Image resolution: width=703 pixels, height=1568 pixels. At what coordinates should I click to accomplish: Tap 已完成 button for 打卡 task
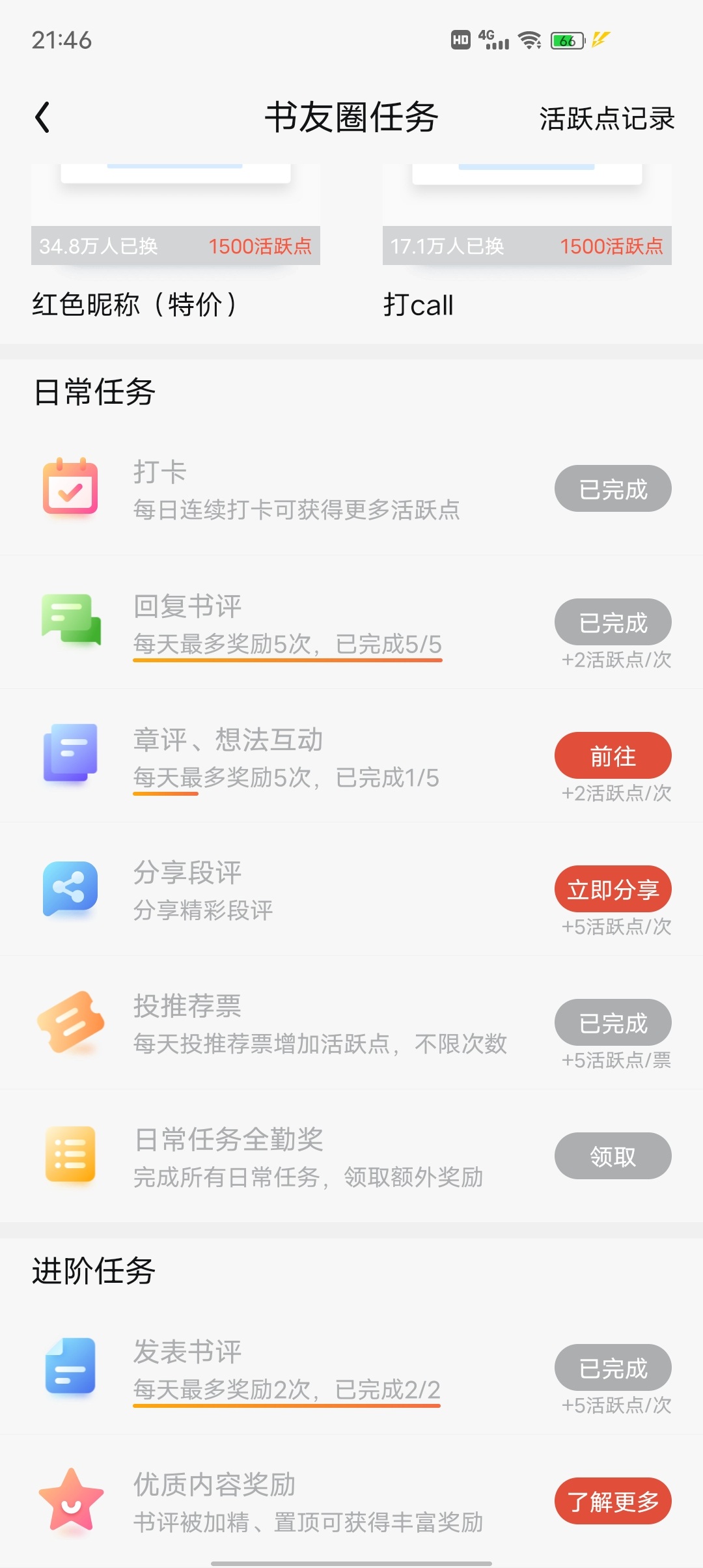[613, 488]
